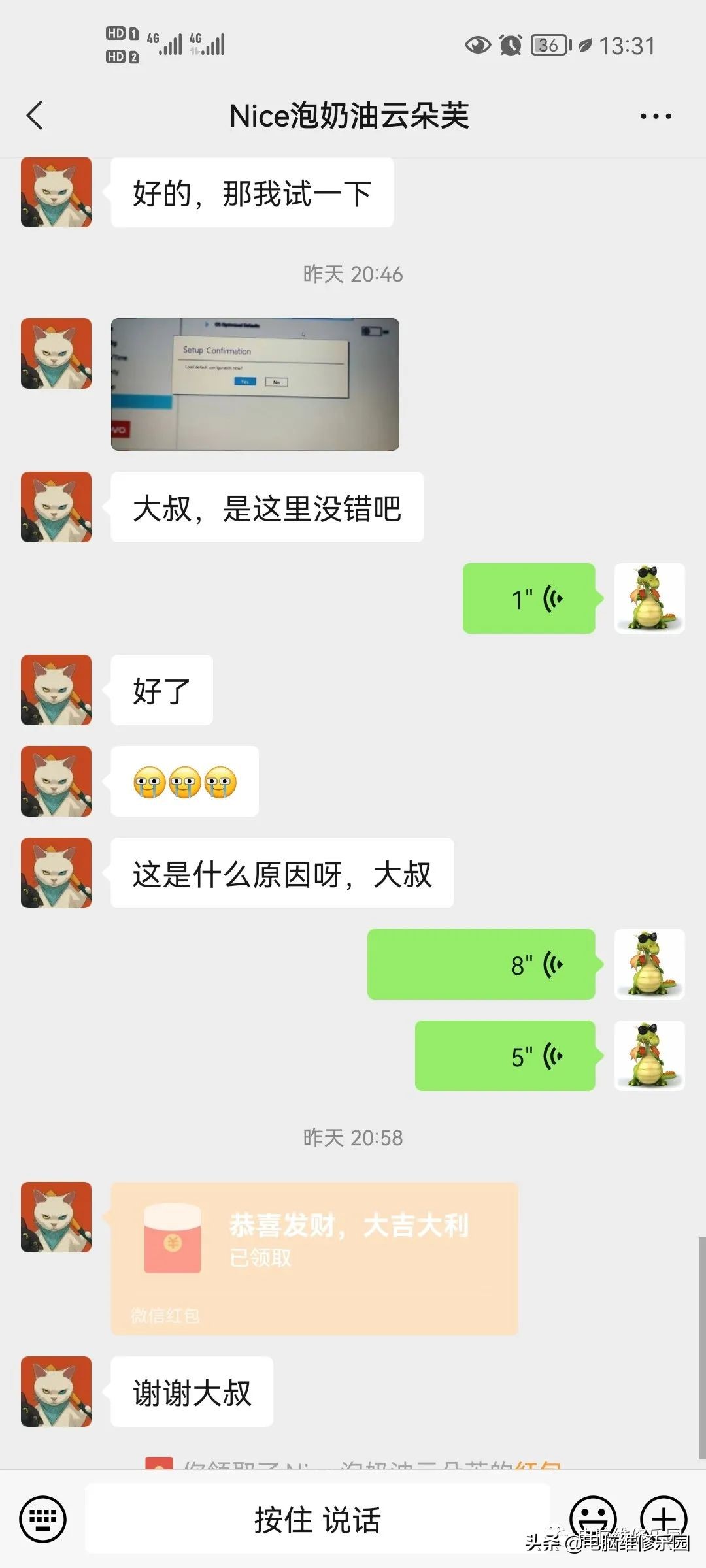Tap the back arrow to leave the chat

point(35,115)
